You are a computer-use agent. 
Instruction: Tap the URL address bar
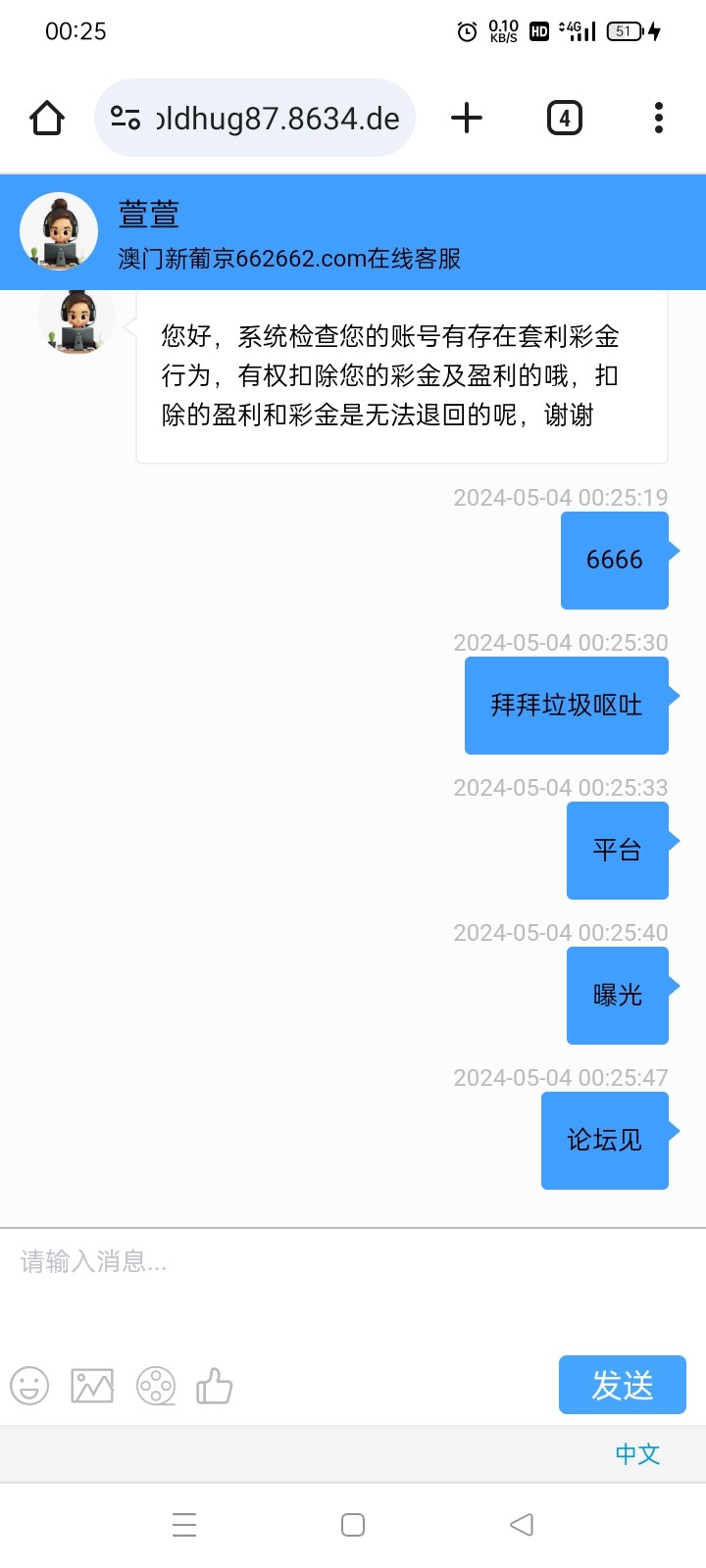coord(255,119)
